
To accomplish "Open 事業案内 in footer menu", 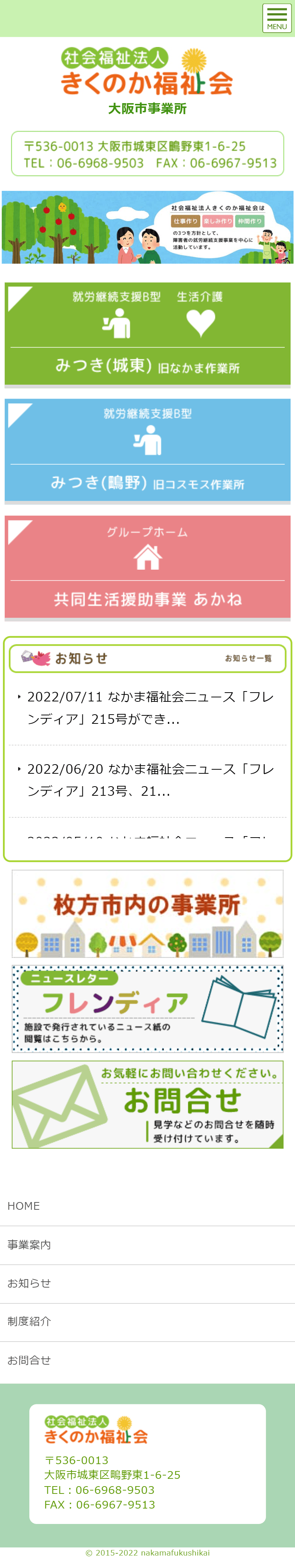I will pos(29,1244).
